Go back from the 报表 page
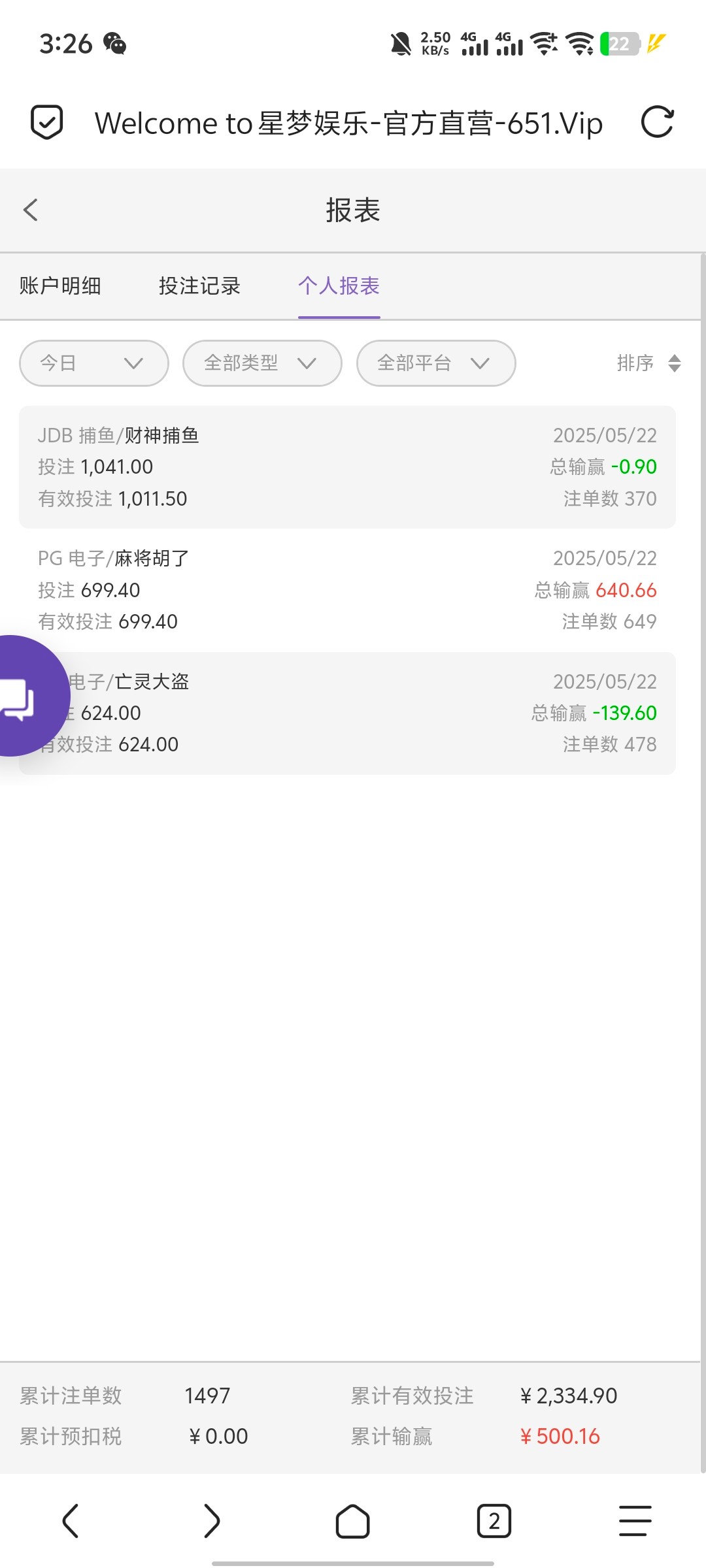Screen dimensions: 706x1568 [30, 210]
